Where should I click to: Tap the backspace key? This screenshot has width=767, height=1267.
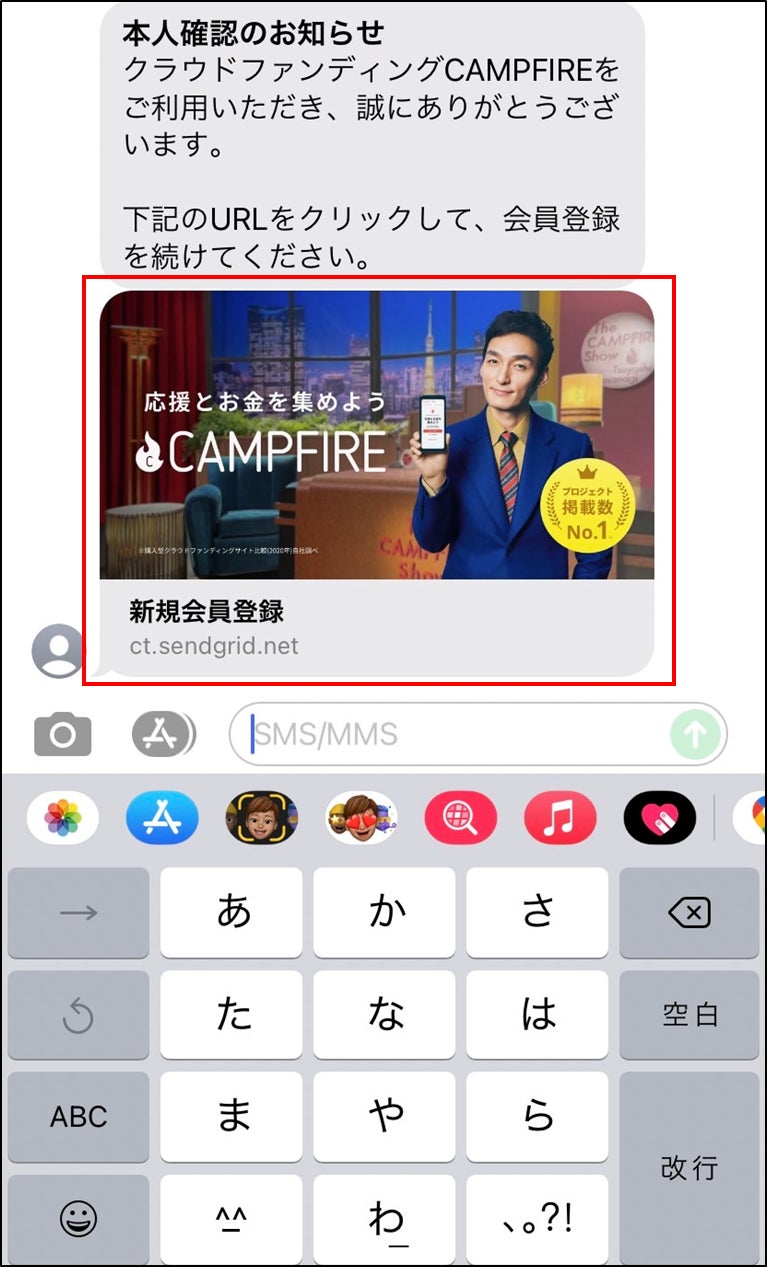[689, 912]
